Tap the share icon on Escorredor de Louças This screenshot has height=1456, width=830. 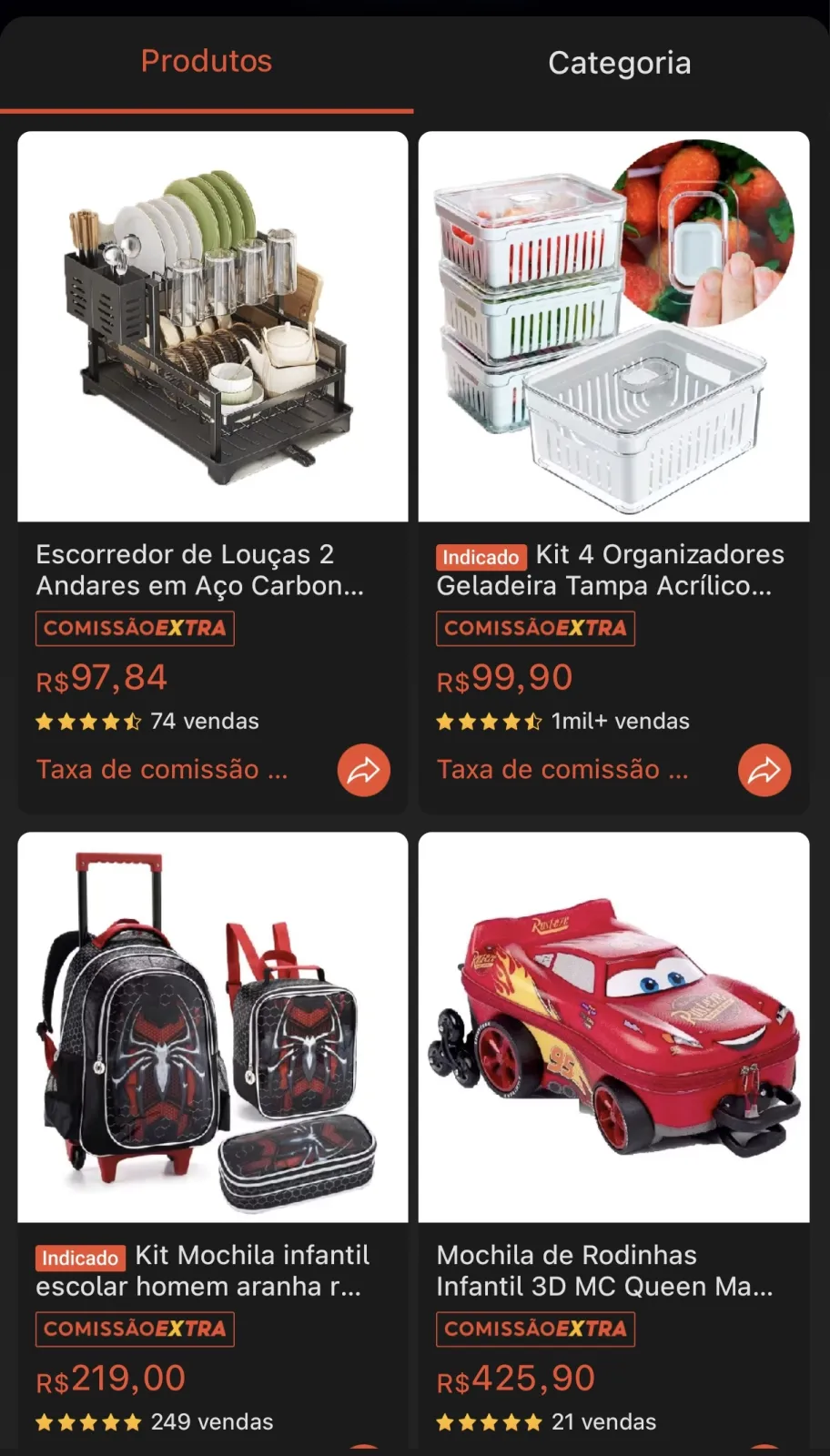365,770
